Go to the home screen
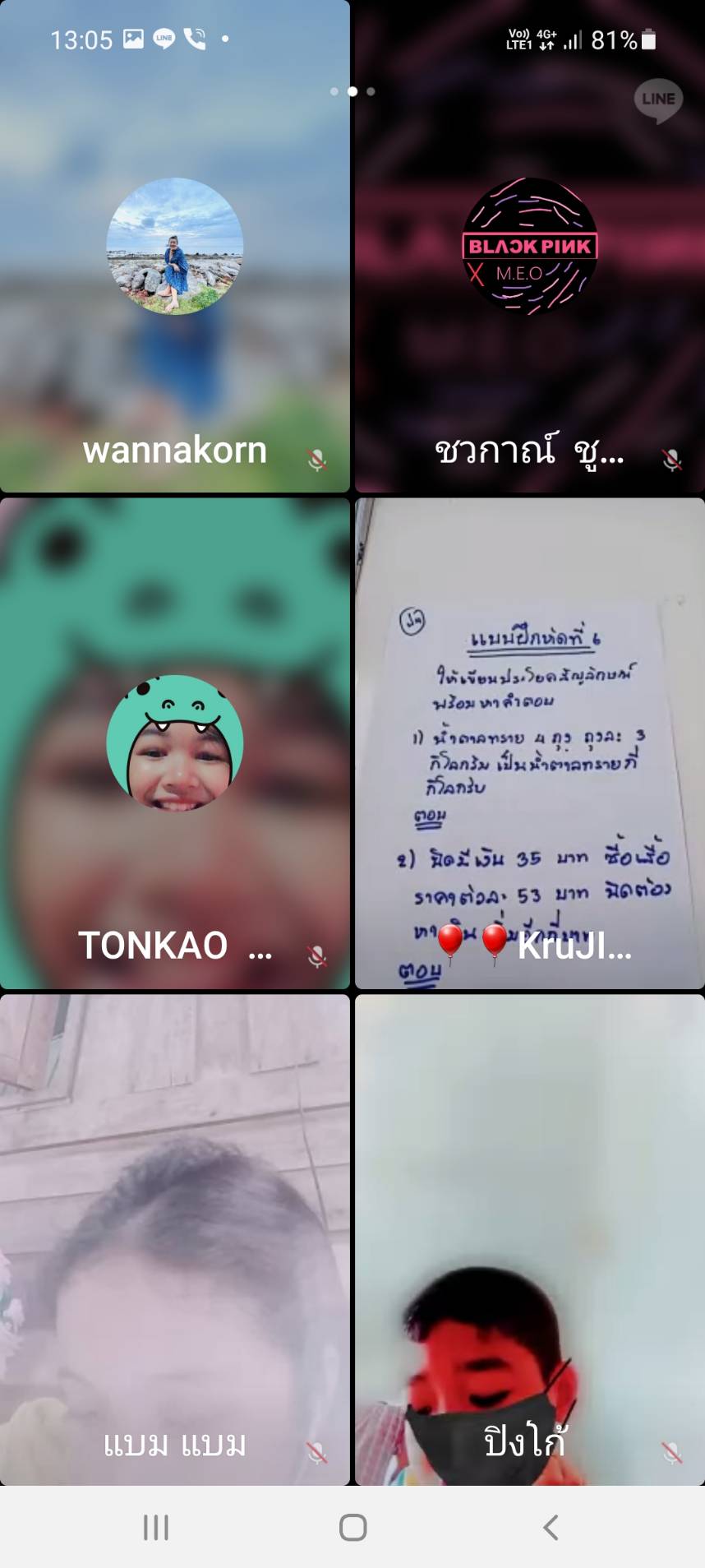Screen dimensions: 705x1568 [352, 1527]
